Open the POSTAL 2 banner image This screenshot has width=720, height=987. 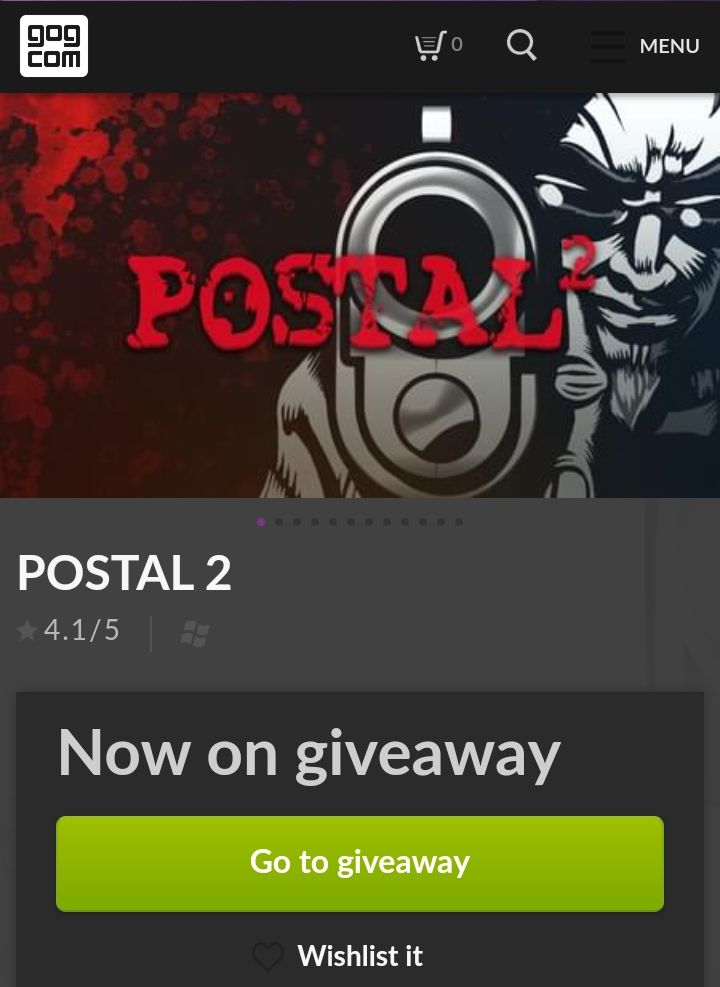click(x=360, y=296)
